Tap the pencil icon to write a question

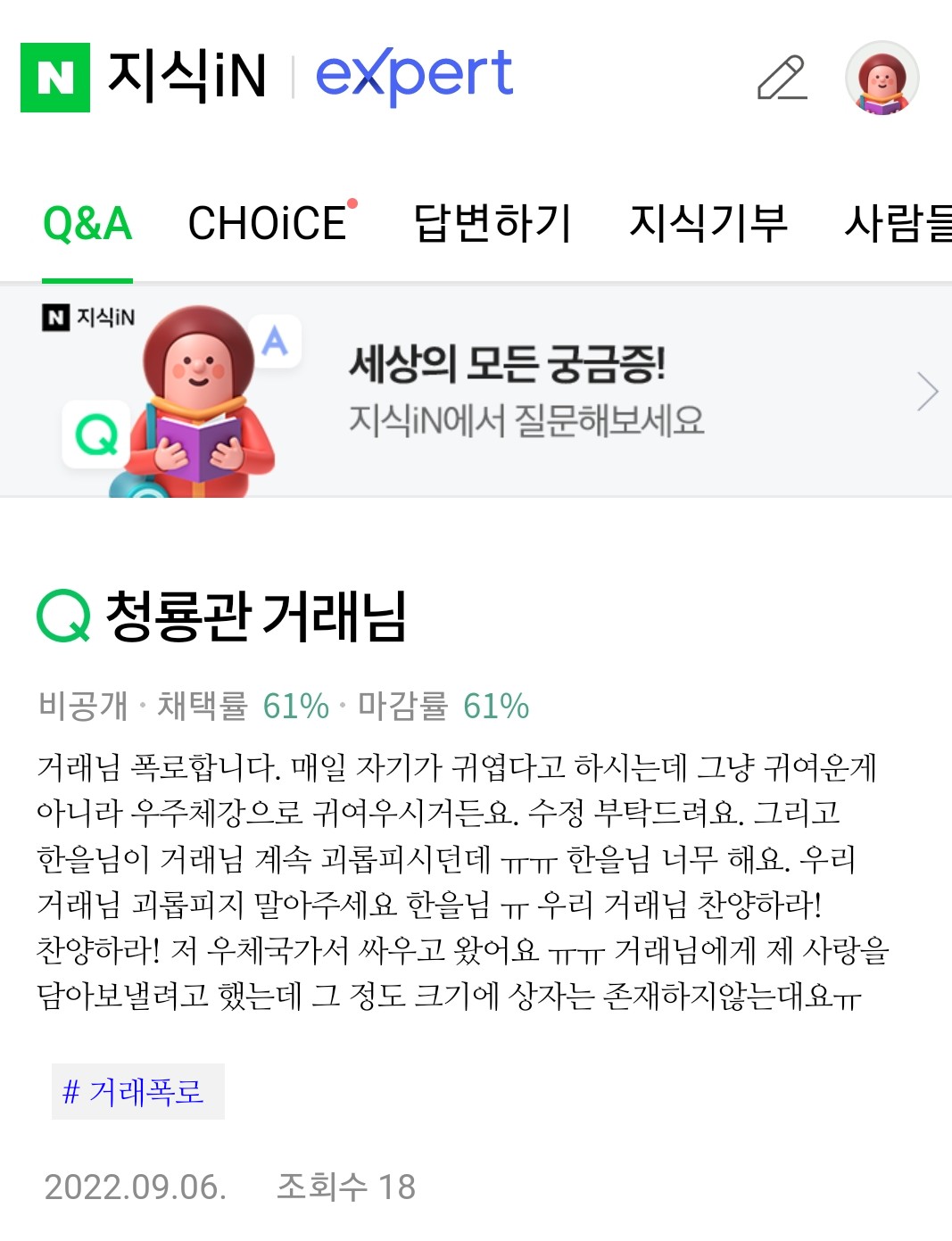(x=782, y=79)
